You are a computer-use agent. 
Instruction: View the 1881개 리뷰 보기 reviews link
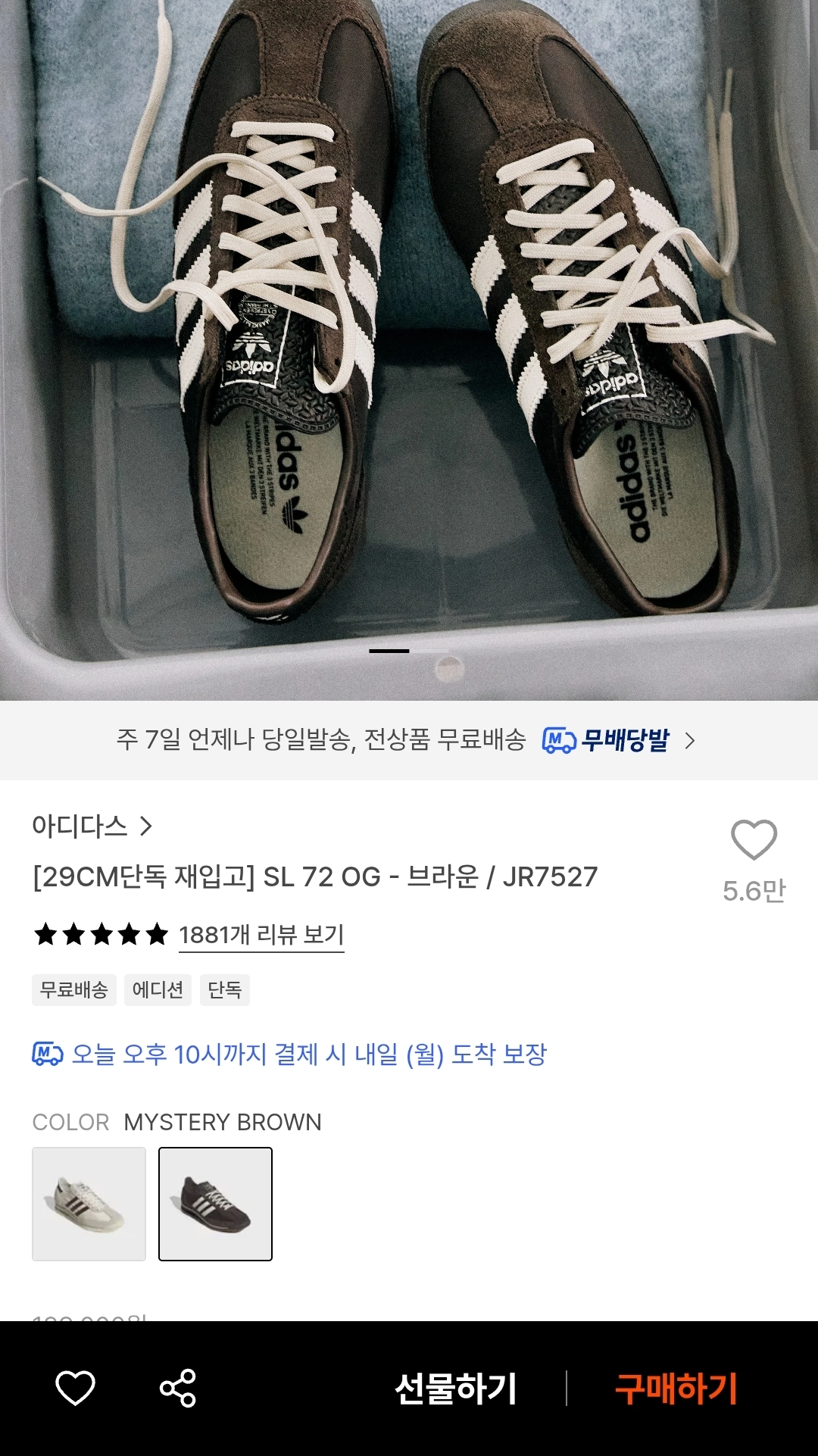261,935
